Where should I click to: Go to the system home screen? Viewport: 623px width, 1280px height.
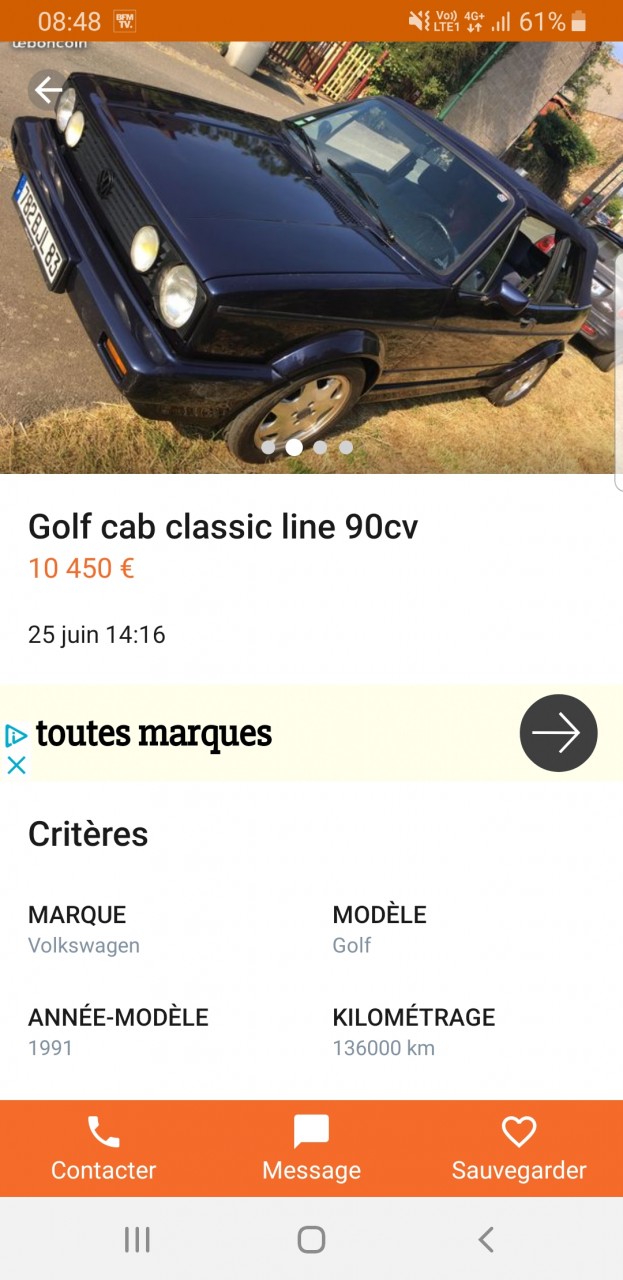pyautogui.click(x=311, y=1240)
